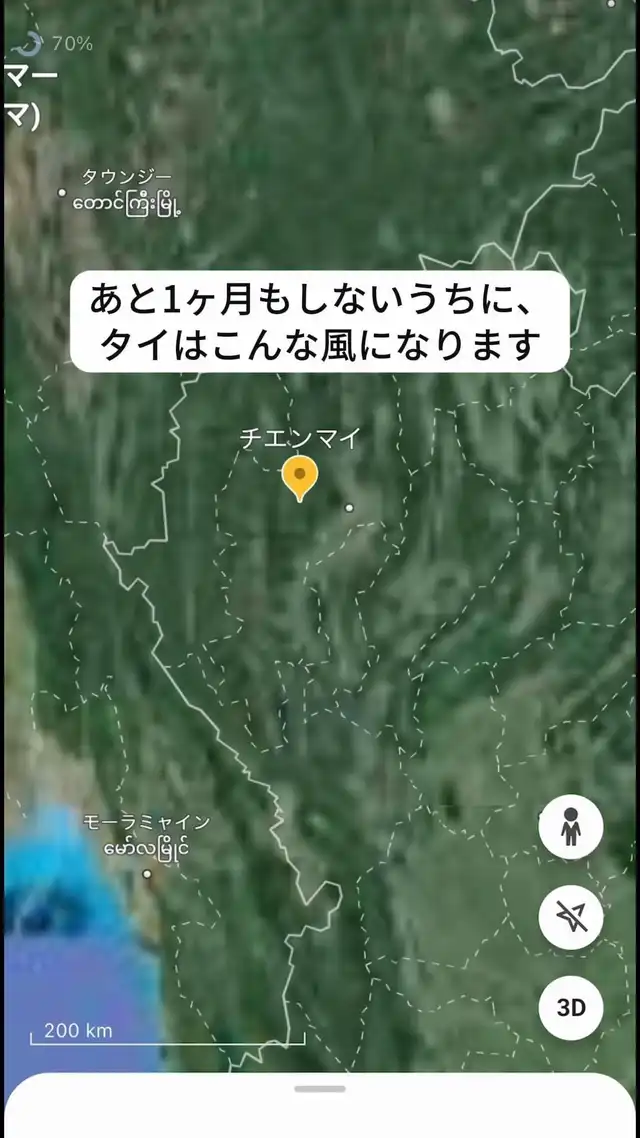Screen dimensions: 640x1138
Task: Open Street View with the pegman button
Action: 570,827
